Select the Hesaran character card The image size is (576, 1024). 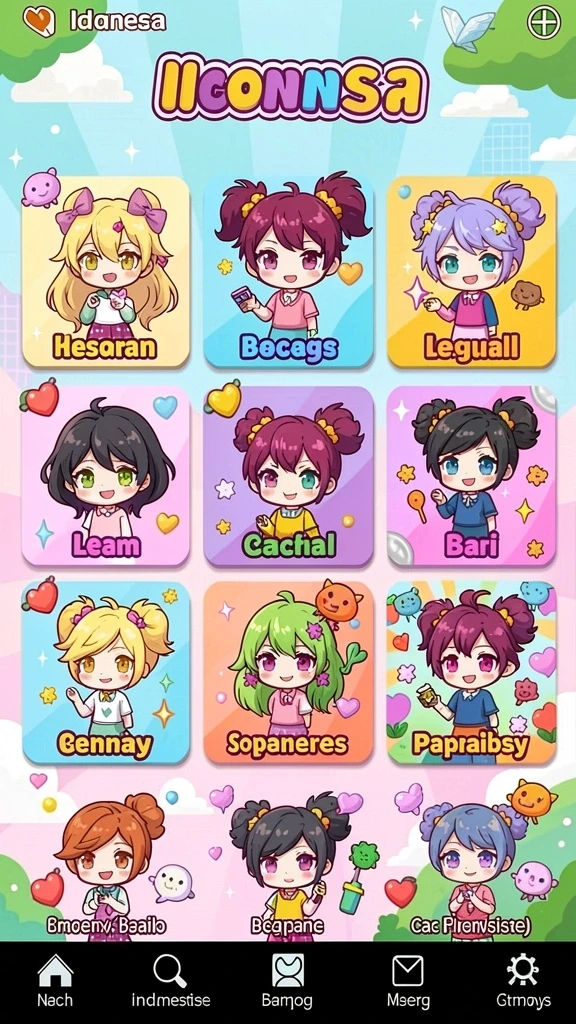tap(106, 271)
